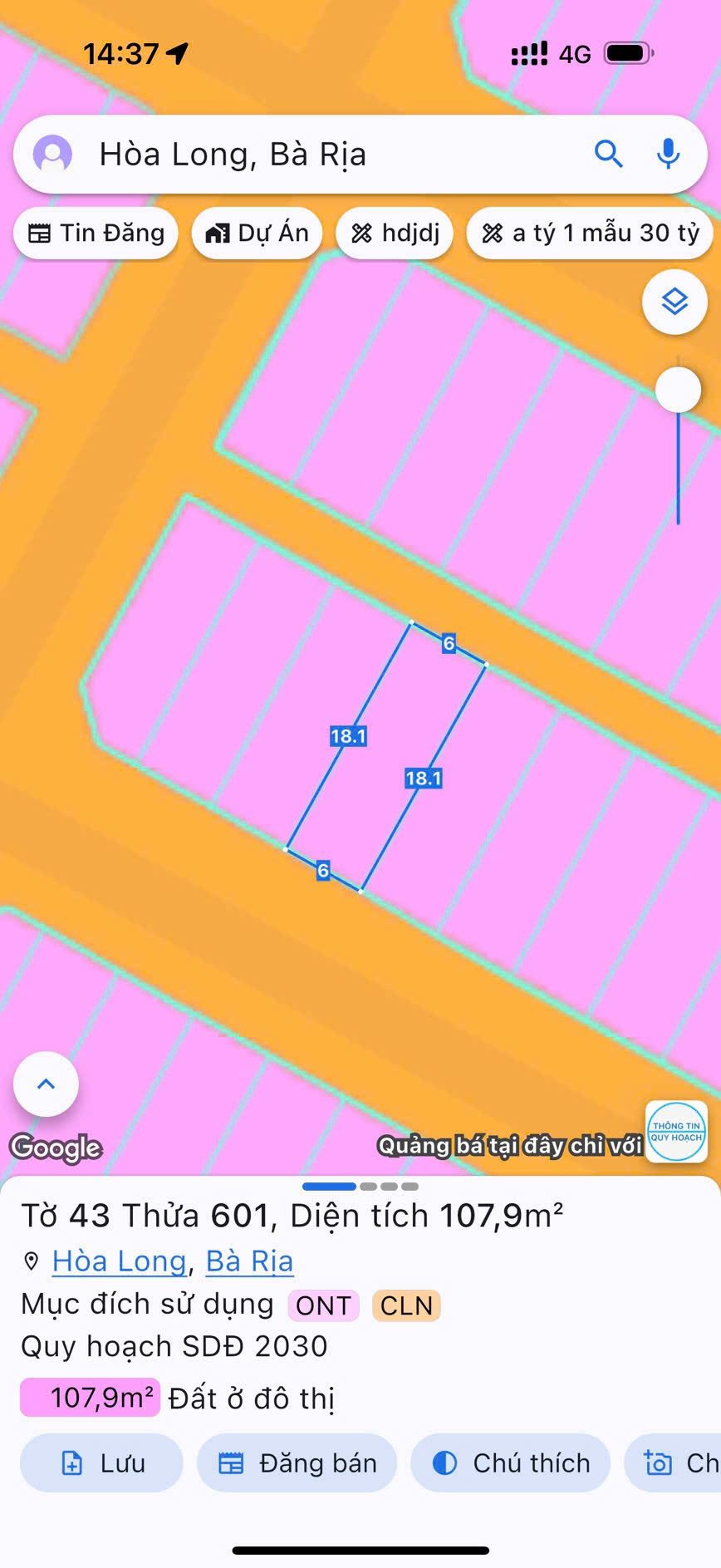Select the Dự Án chip
Screen dimensions: 721x1568
257,233
